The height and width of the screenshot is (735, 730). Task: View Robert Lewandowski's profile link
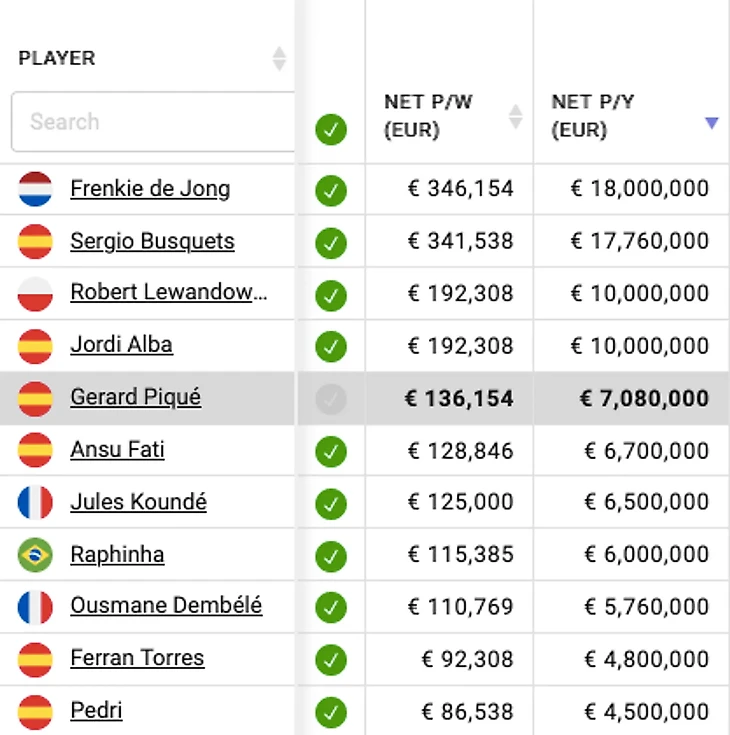(168, 293)
